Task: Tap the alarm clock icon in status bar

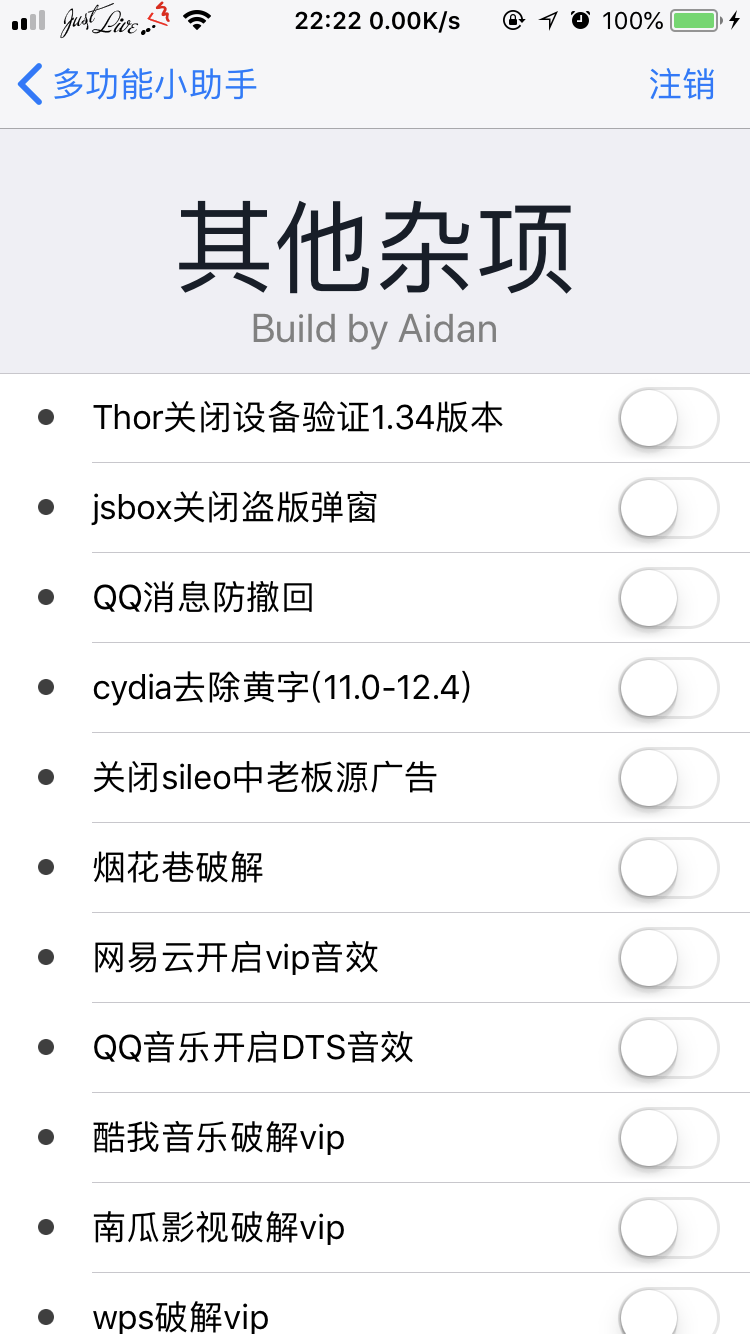Action: [x=580, y=18]
